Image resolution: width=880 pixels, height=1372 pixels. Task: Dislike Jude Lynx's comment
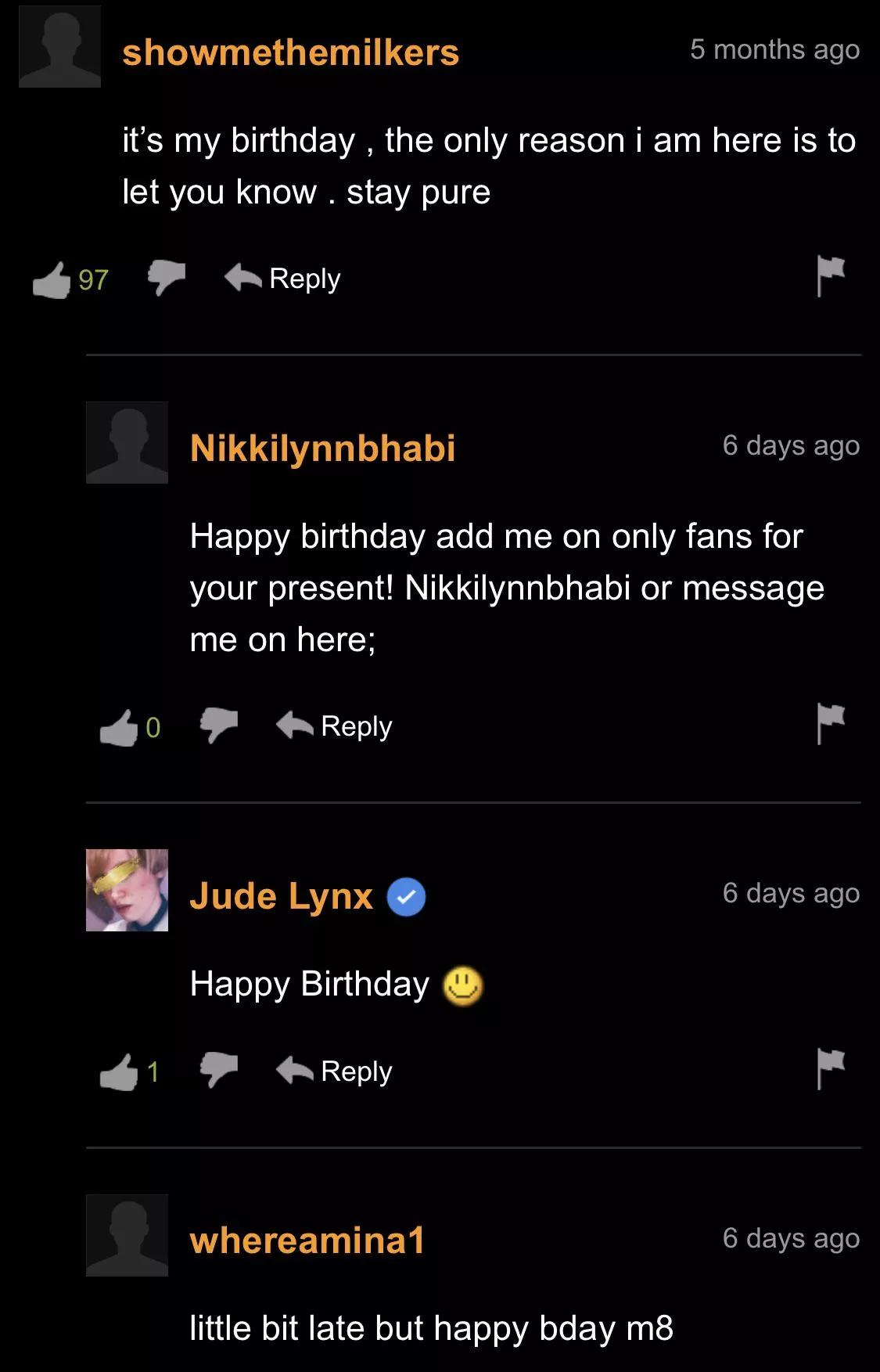[218, 1070]
